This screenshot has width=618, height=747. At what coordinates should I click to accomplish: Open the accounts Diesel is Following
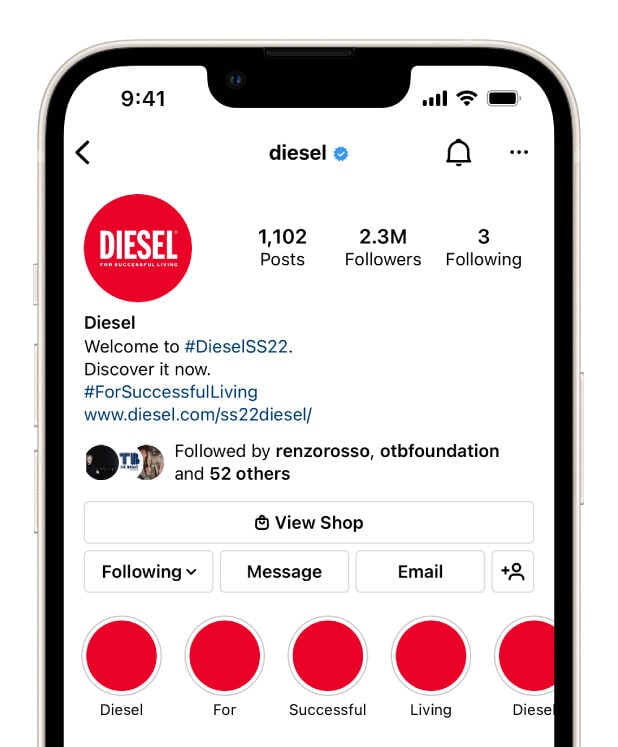[x=483, y=247]
